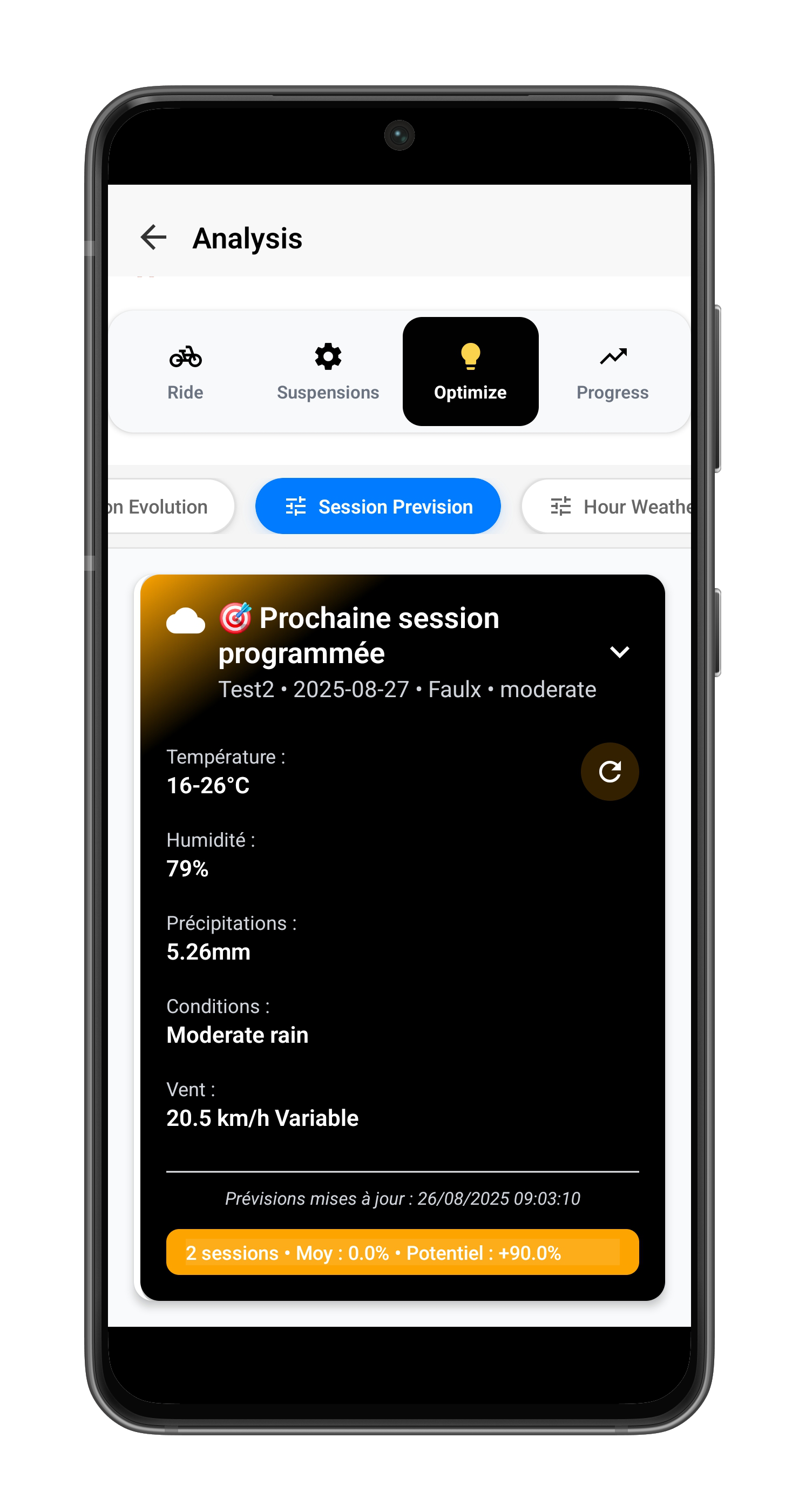799x1512 pixels.
Task: Switch to the Ride tab
Action: [185, 372]
